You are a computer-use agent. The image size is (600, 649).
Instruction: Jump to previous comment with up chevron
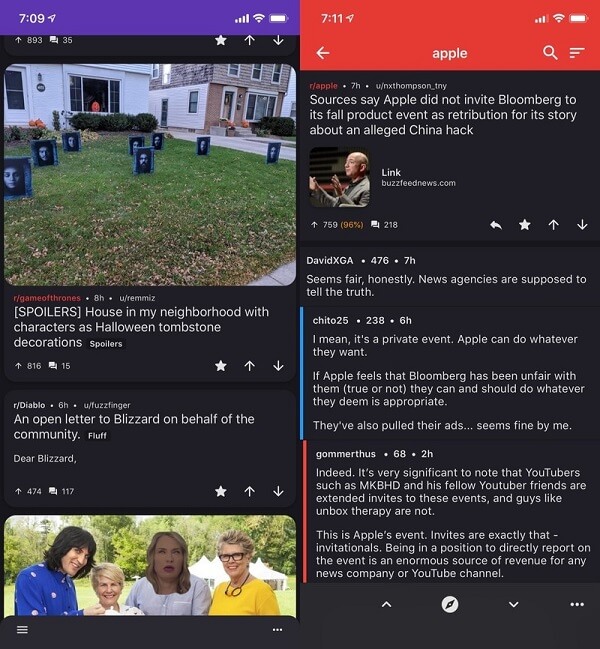click(386, 604)
